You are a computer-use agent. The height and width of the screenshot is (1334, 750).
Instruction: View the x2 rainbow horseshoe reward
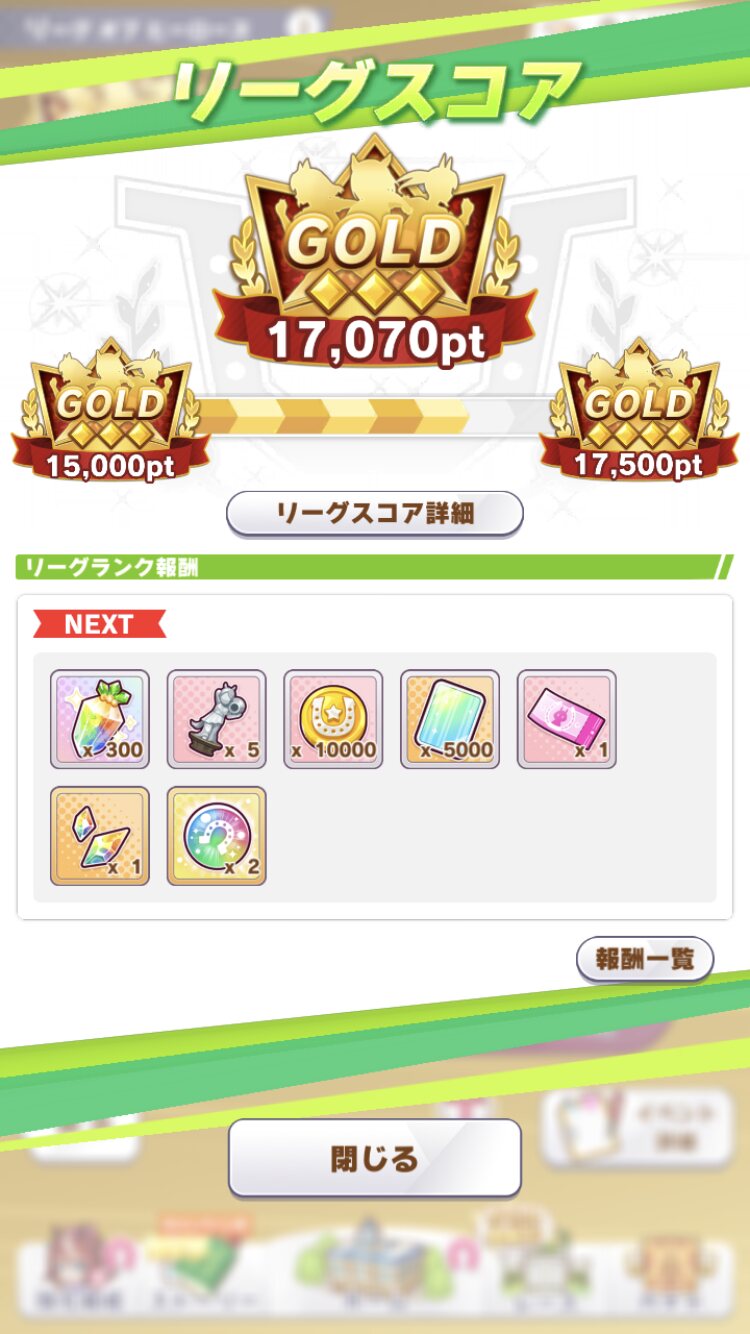pyautogui.click(x=216, y=836)
